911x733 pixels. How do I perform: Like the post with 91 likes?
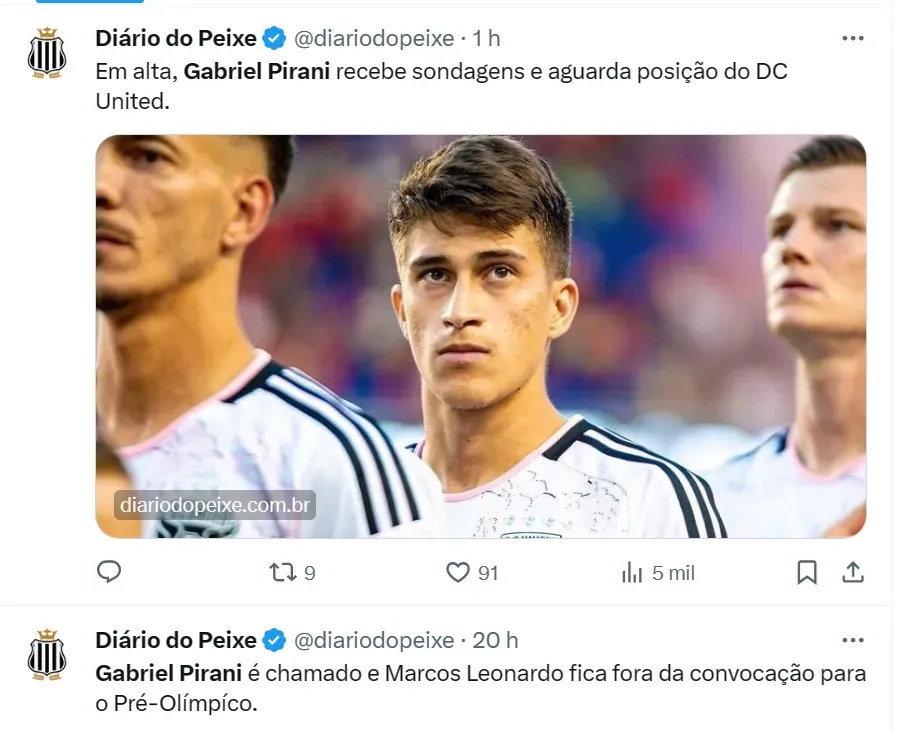tap(458, 572)
